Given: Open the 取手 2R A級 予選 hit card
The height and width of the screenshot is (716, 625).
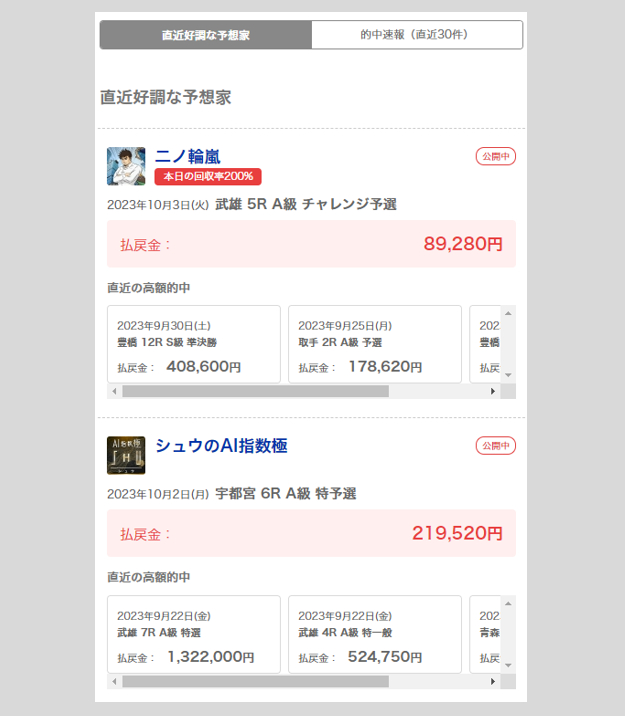Looking at the screenshot, I should [375, 344].
